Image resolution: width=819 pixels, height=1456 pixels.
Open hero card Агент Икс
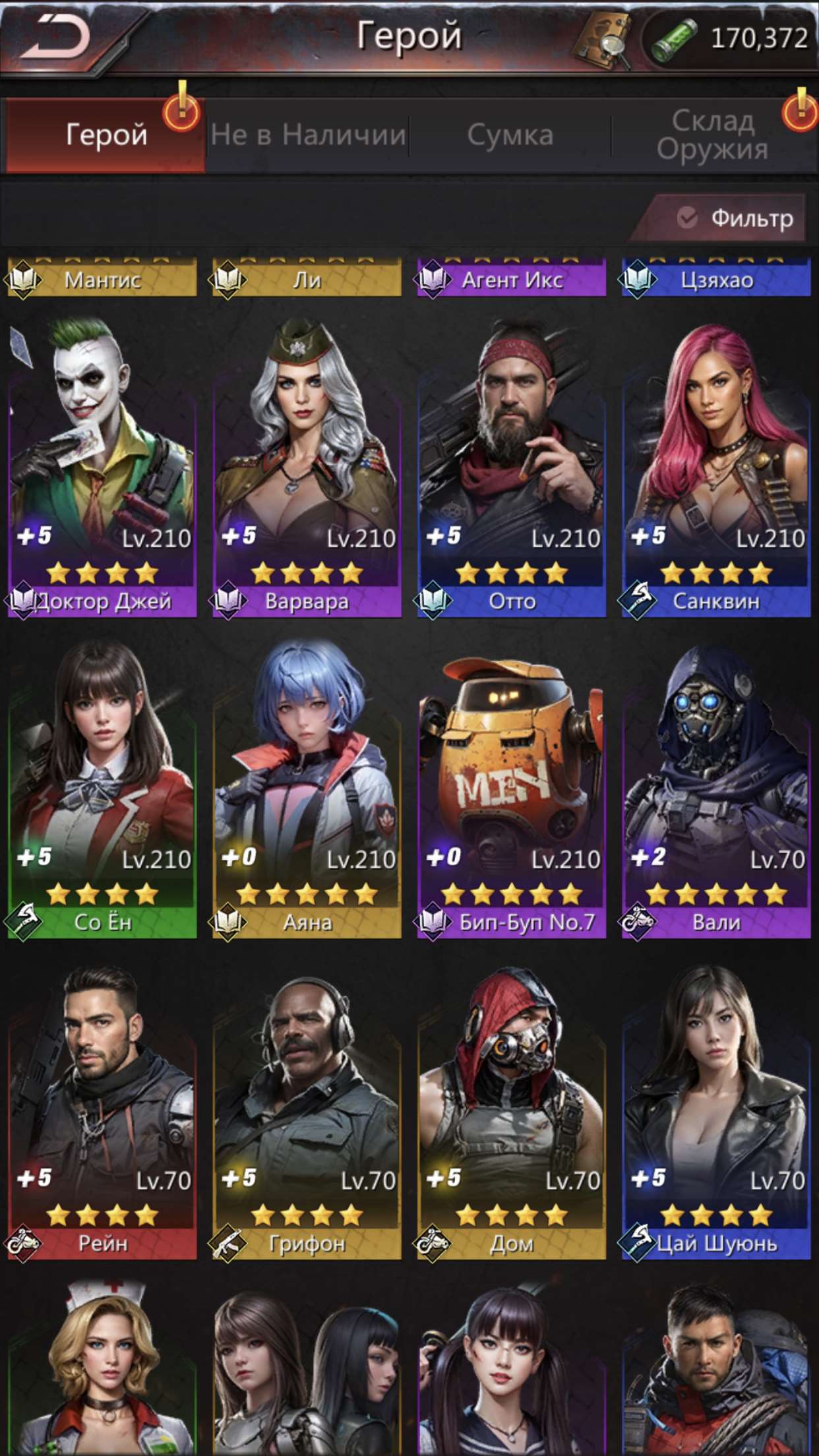coord(512,278)
